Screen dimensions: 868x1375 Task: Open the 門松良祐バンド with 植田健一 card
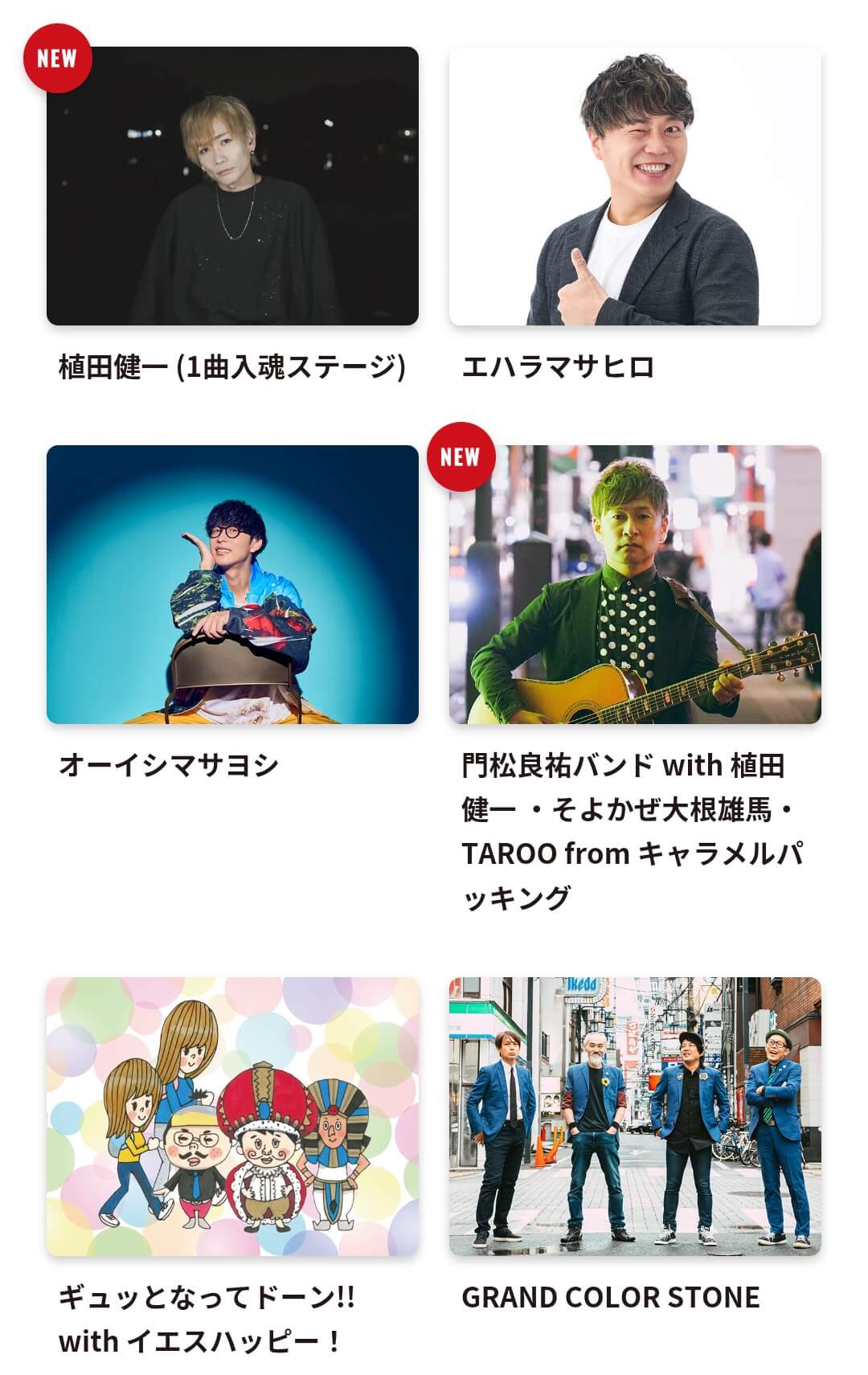(x=635, y=584)
